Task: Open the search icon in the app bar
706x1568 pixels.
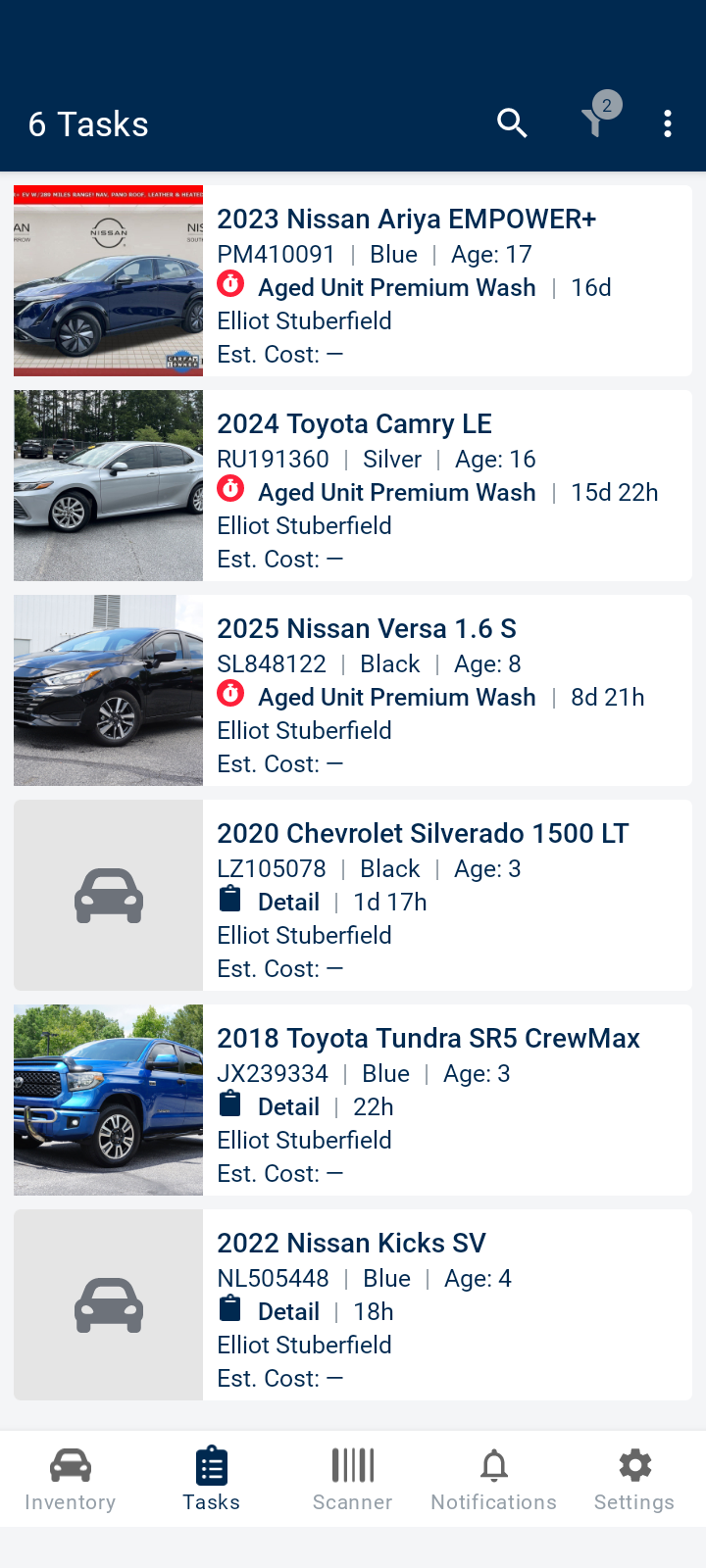Action: click(512, 123)
